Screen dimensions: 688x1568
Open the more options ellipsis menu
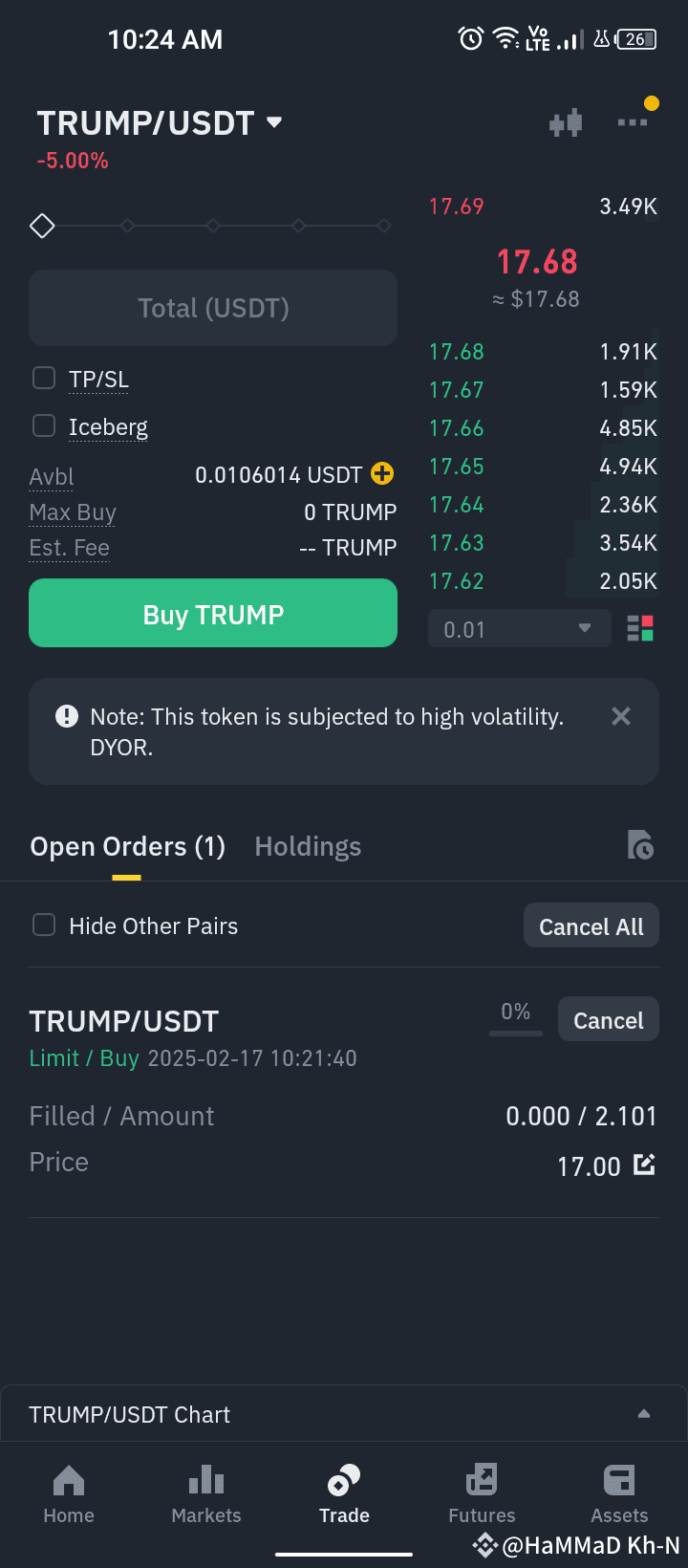point(633,122)
